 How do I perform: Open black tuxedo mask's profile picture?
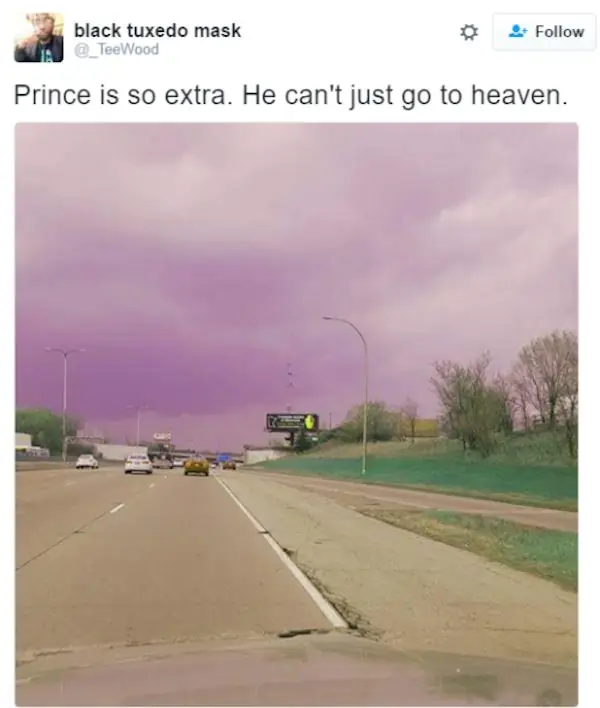tap(38, 38)
